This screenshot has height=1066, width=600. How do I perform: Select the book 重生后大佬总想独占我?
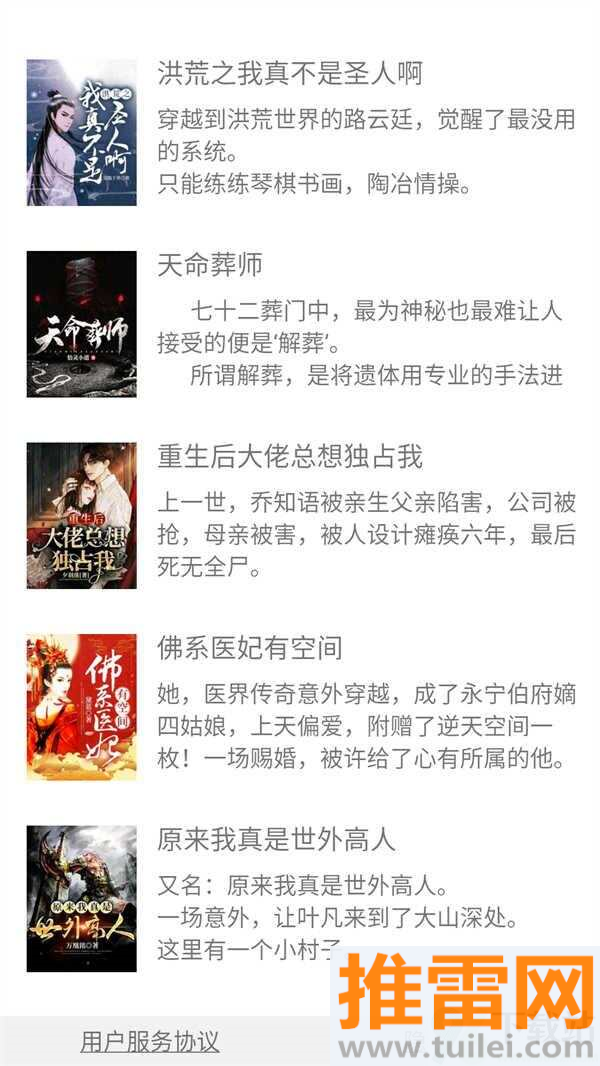290,458
